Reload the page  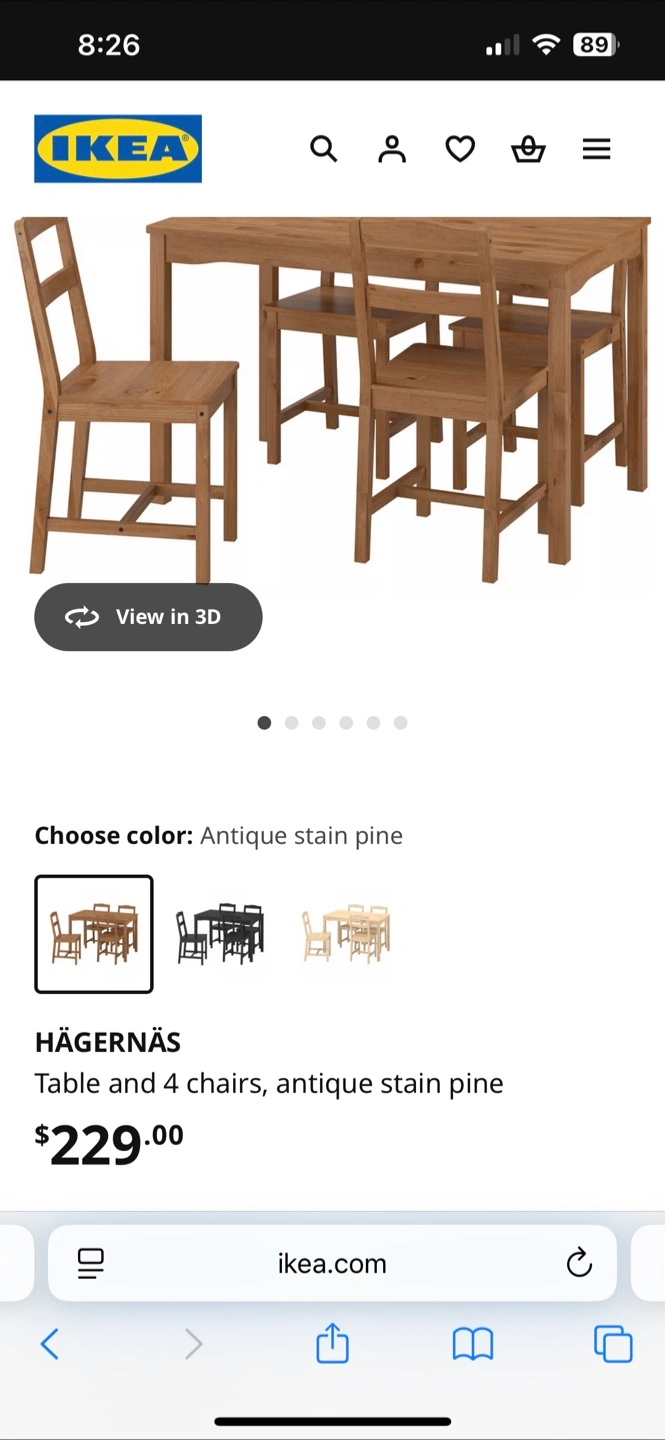tap(579, 1264)
